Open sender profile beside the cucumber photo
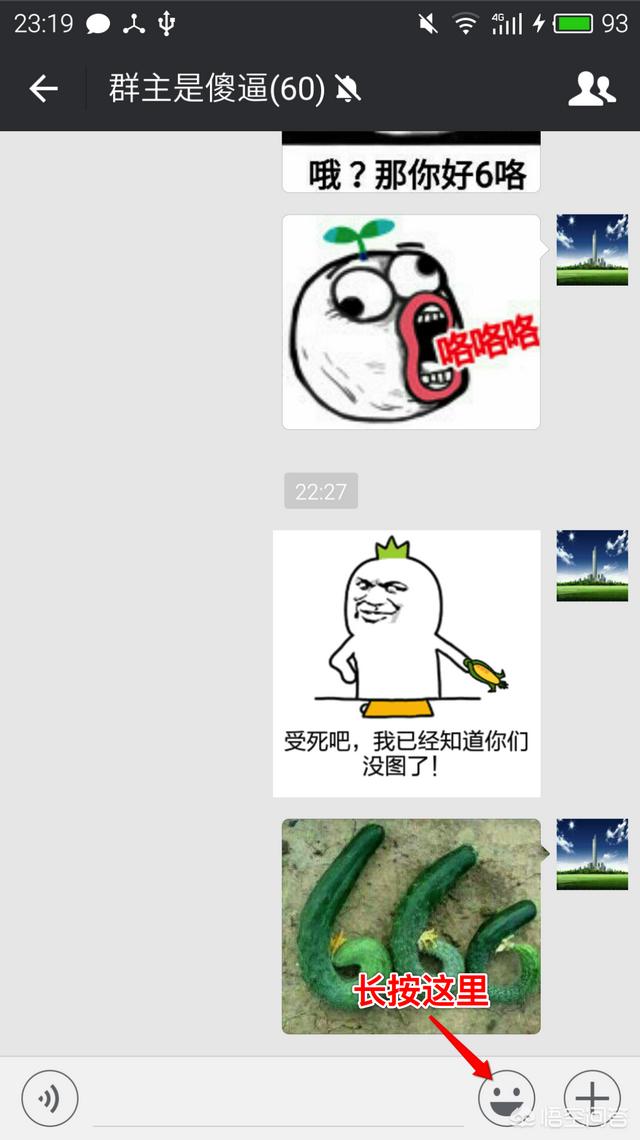Image resolution: width=640 pixels, height=1140 pixels. coord(592,854)
